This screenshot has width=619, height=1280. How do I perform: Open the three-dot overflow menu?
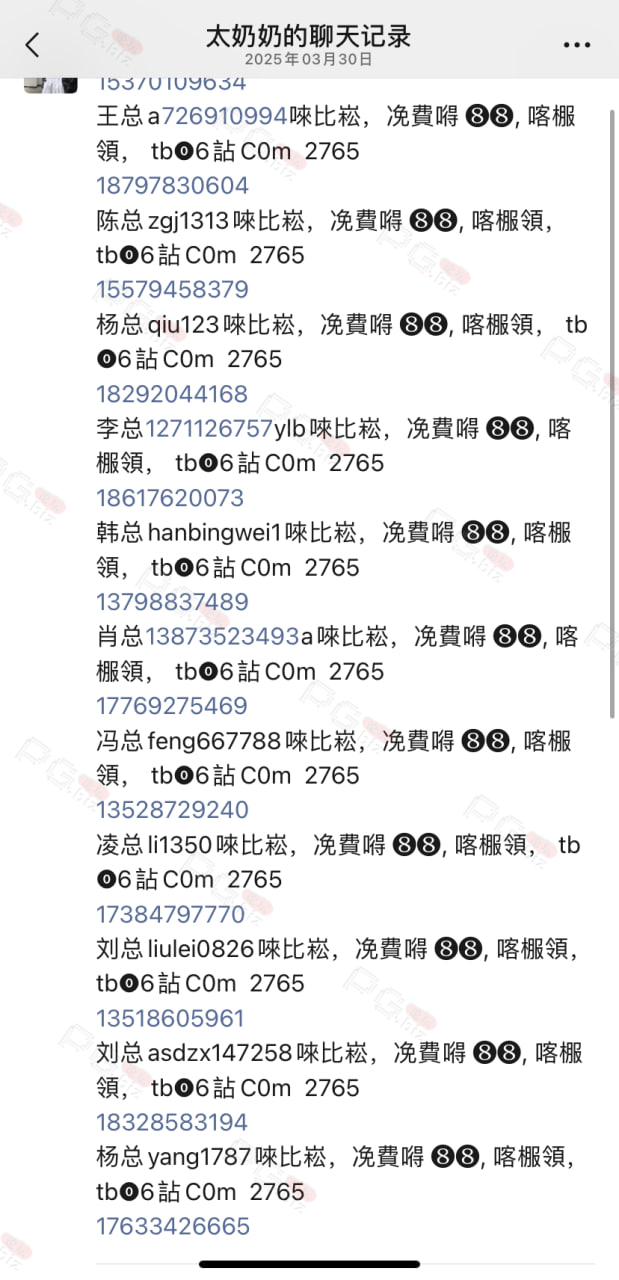(577, 45)
